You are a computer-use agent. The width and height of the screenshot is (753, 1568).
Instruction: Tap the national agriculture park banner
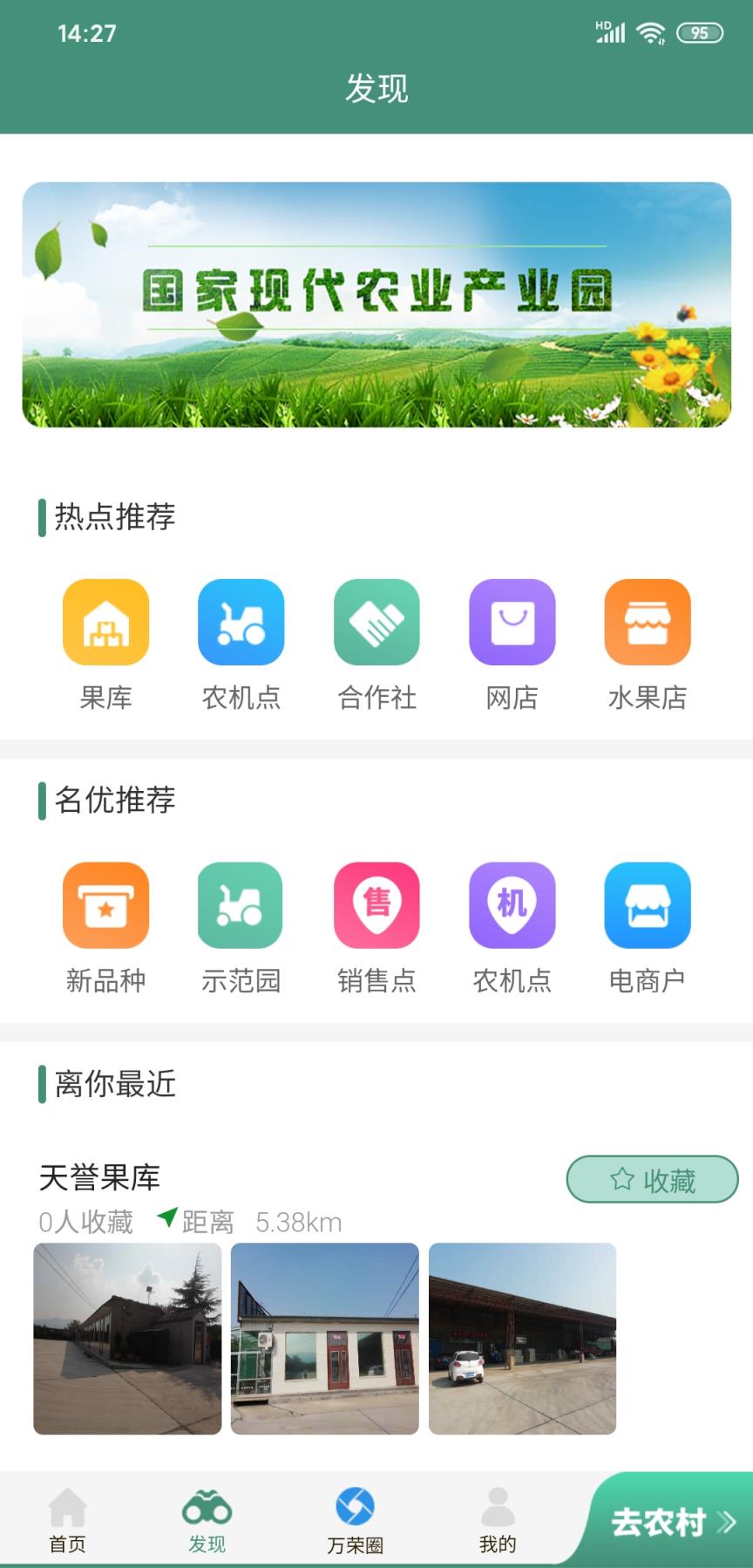coord(376,304)
